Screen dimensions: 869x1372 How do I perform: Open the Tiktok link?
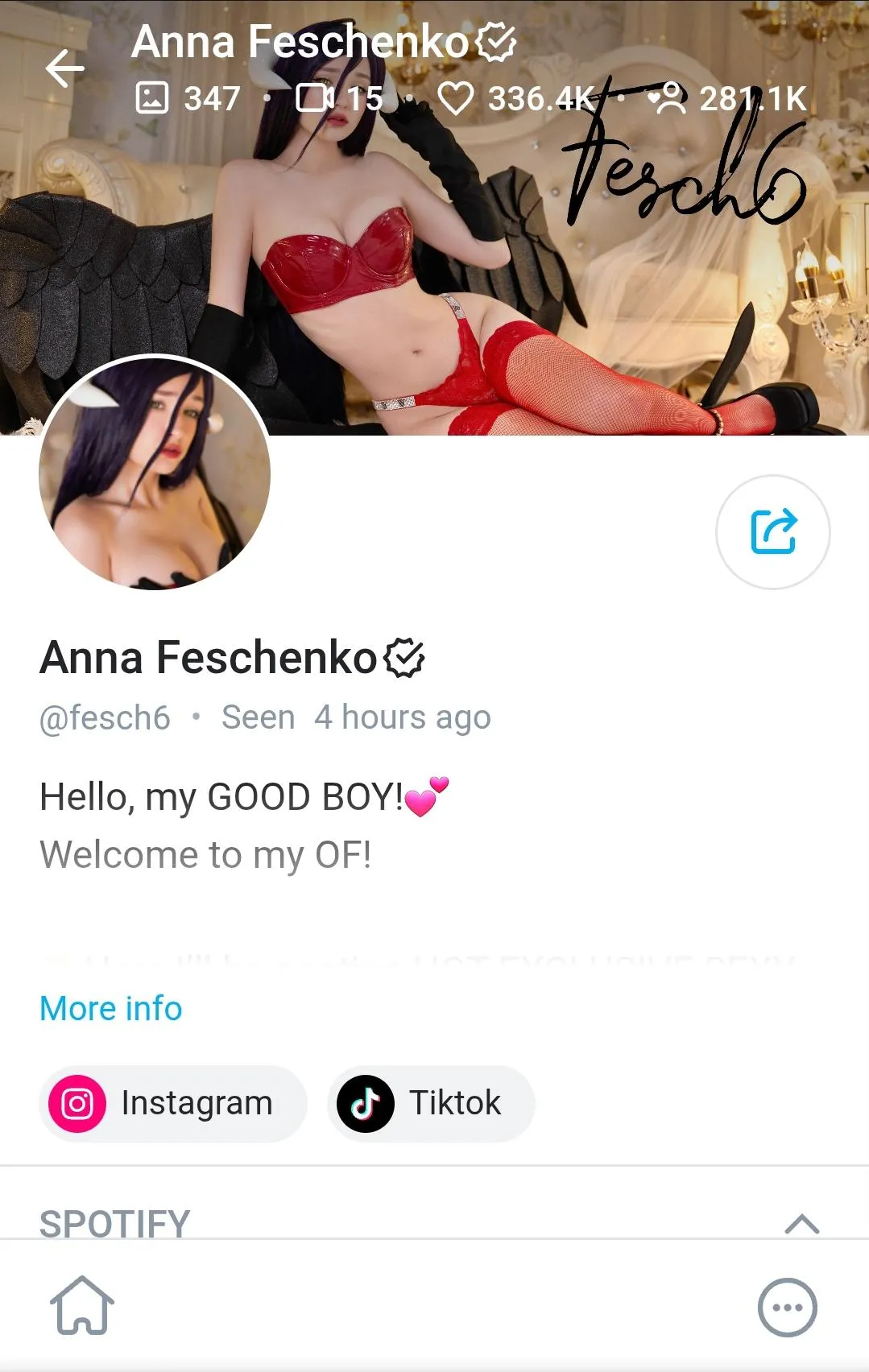(x=431, y=1103)
